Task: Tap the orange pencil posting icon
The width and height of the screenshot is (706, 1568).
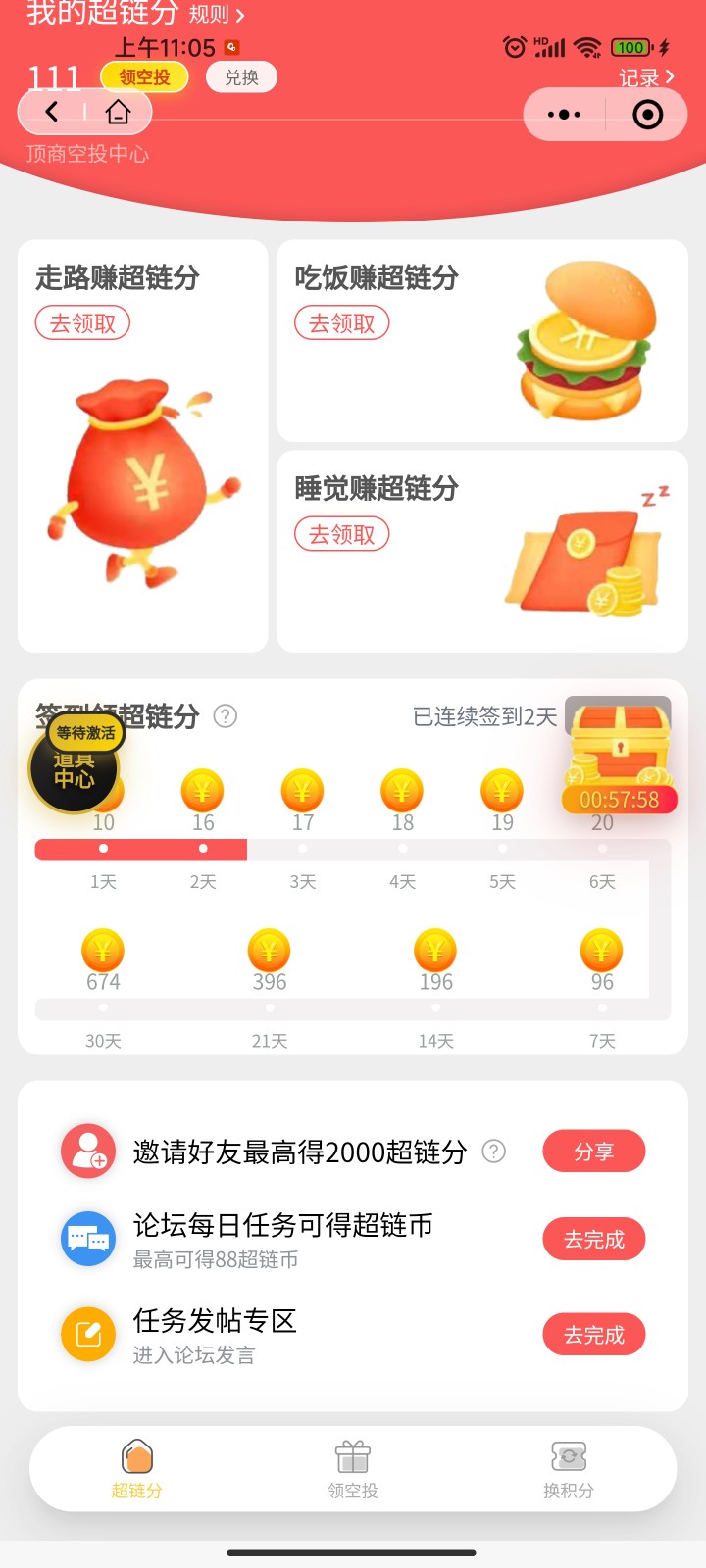Action: coord(87,1334)
